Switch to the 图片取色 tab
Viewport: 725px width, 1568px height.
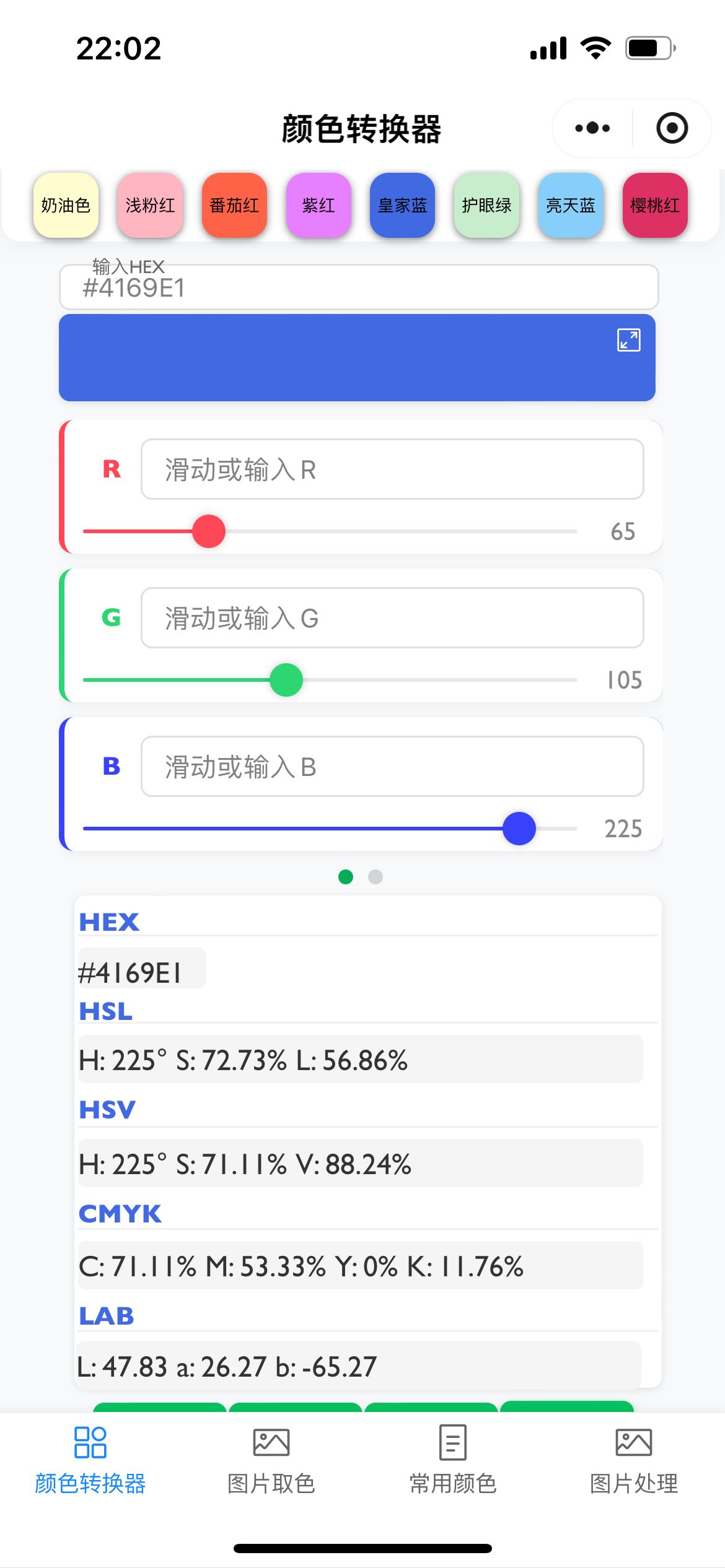[271, 1459]
